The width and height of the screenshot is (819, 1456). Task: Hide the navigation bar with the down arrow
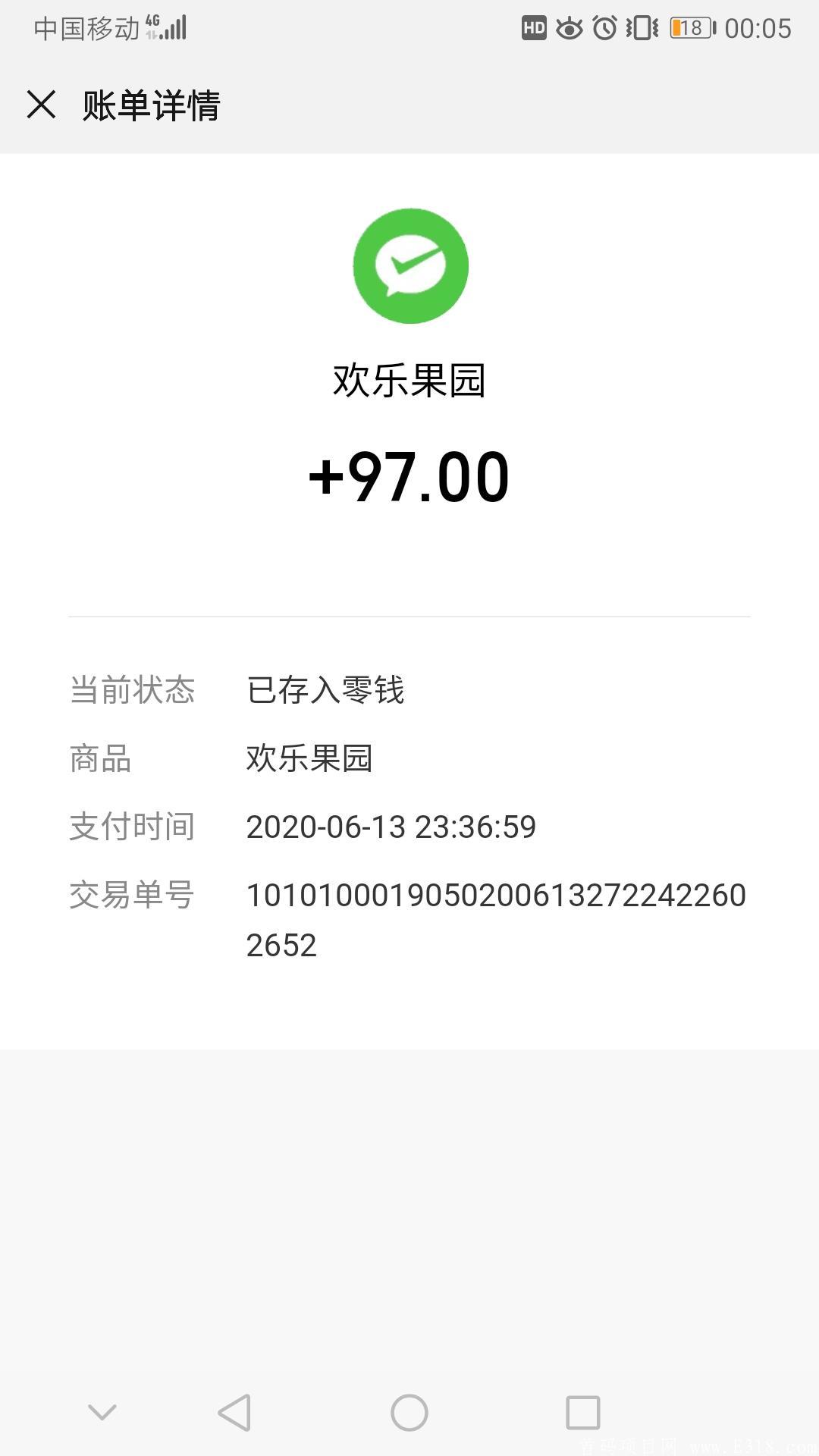[102, 1412]
